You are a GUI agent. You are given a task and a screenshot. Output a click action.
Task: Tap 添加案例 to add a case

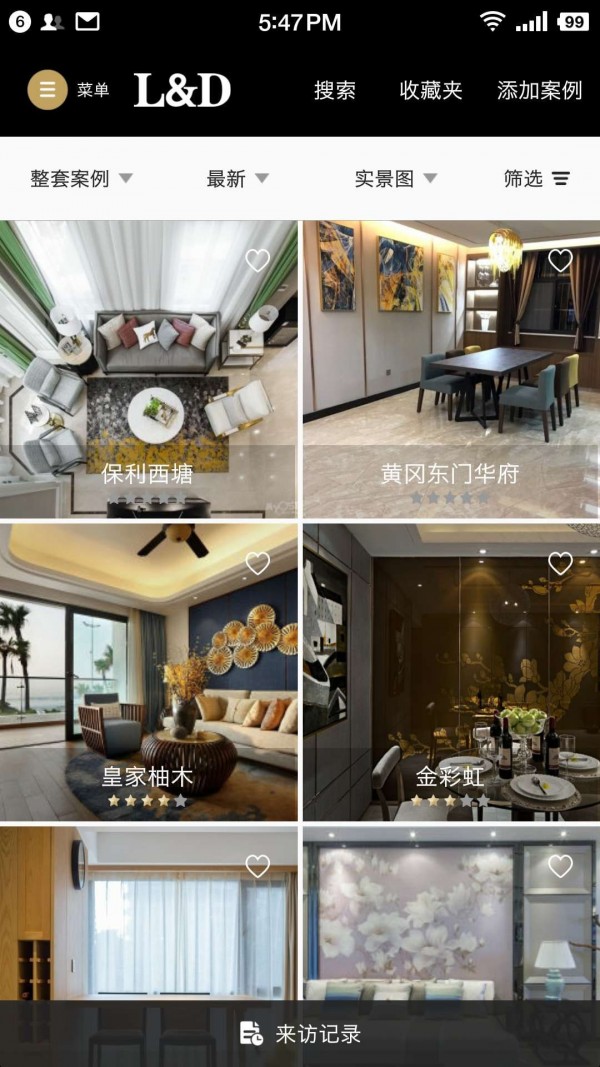539,91
